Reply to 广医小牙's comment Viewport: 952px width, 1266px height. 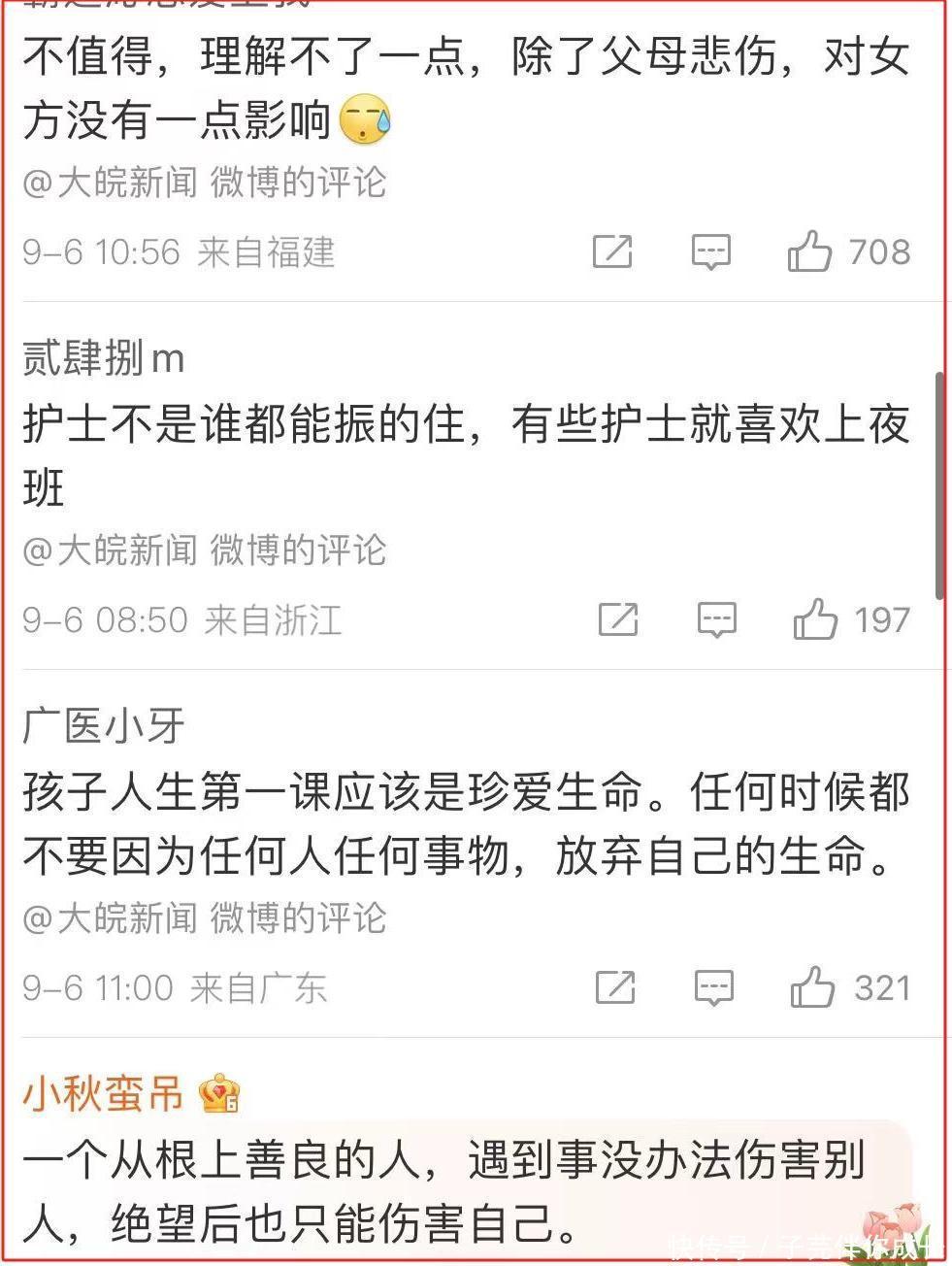pyautogui.click(x=713, y=987)
